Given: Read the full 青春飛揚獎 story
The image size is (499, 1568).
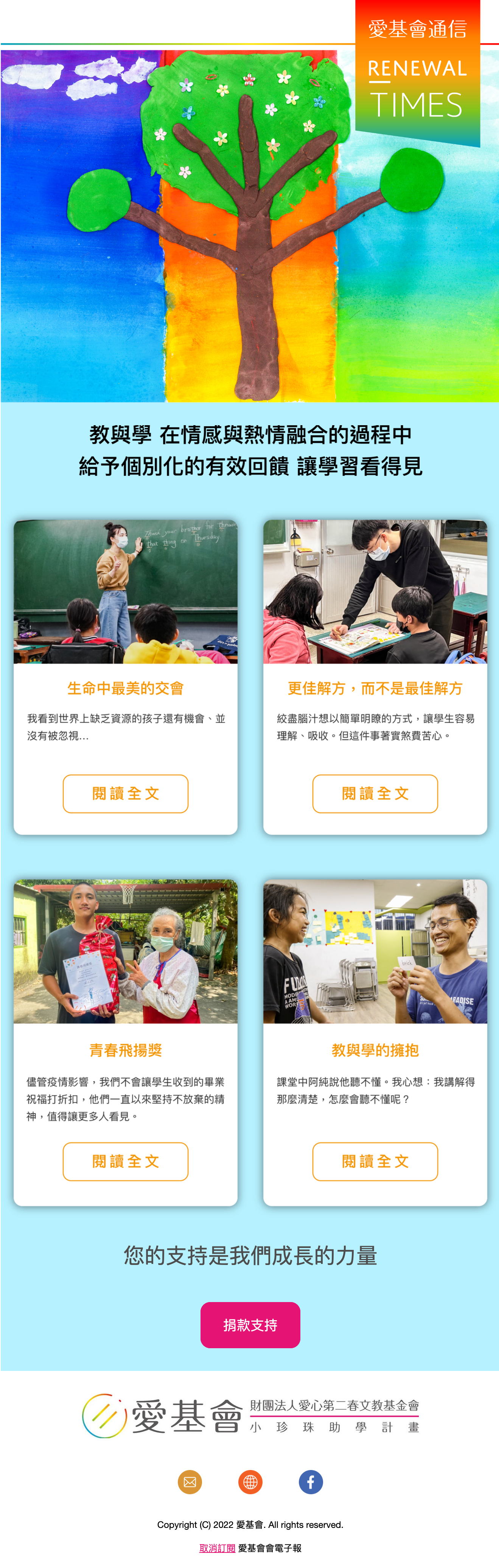Looking at the screenshot, I should pyautogui.click(x=125, y=1161).
